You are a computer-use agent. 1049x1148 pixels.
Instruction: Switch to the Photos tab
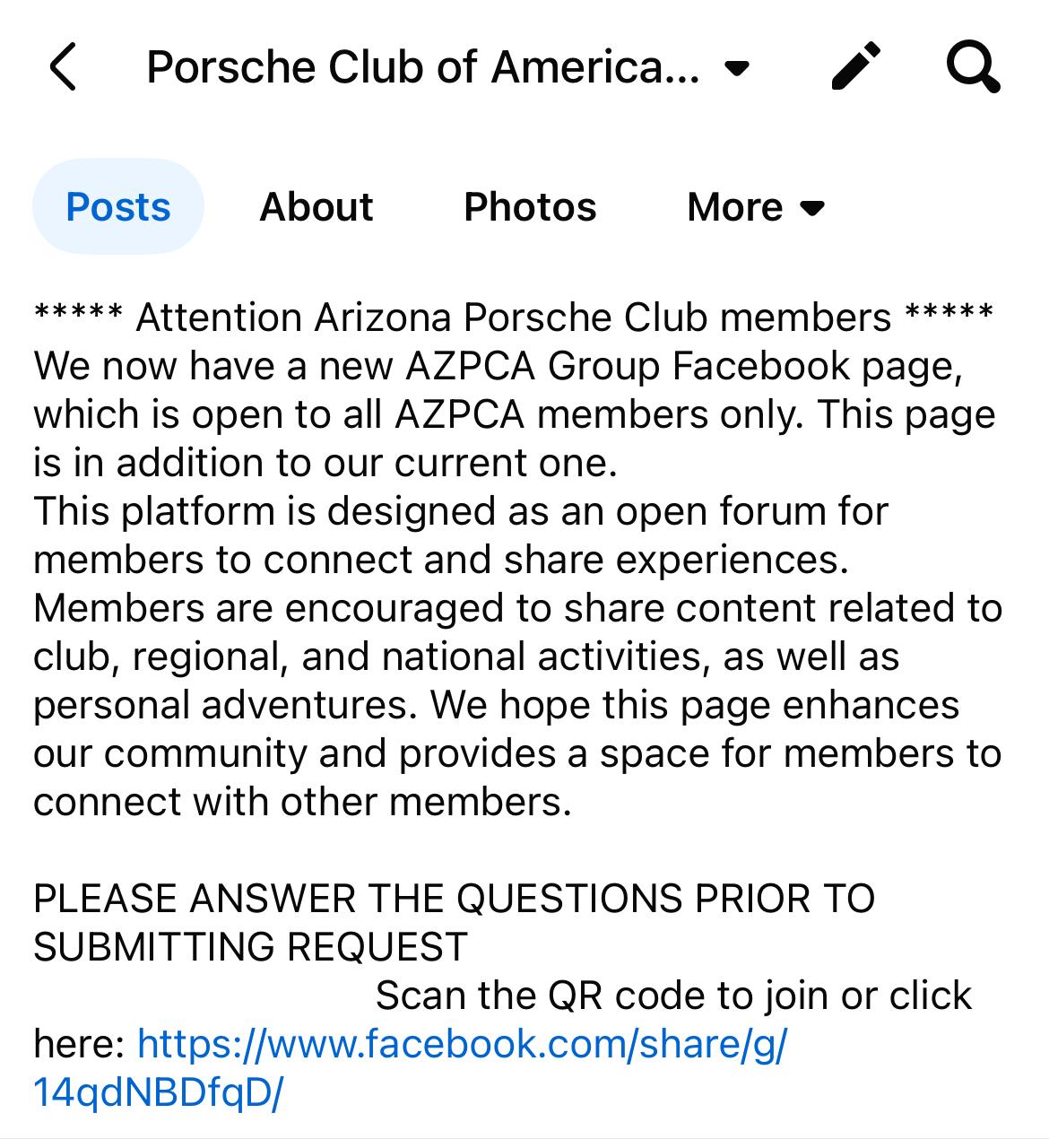click(x=530, y=207)
